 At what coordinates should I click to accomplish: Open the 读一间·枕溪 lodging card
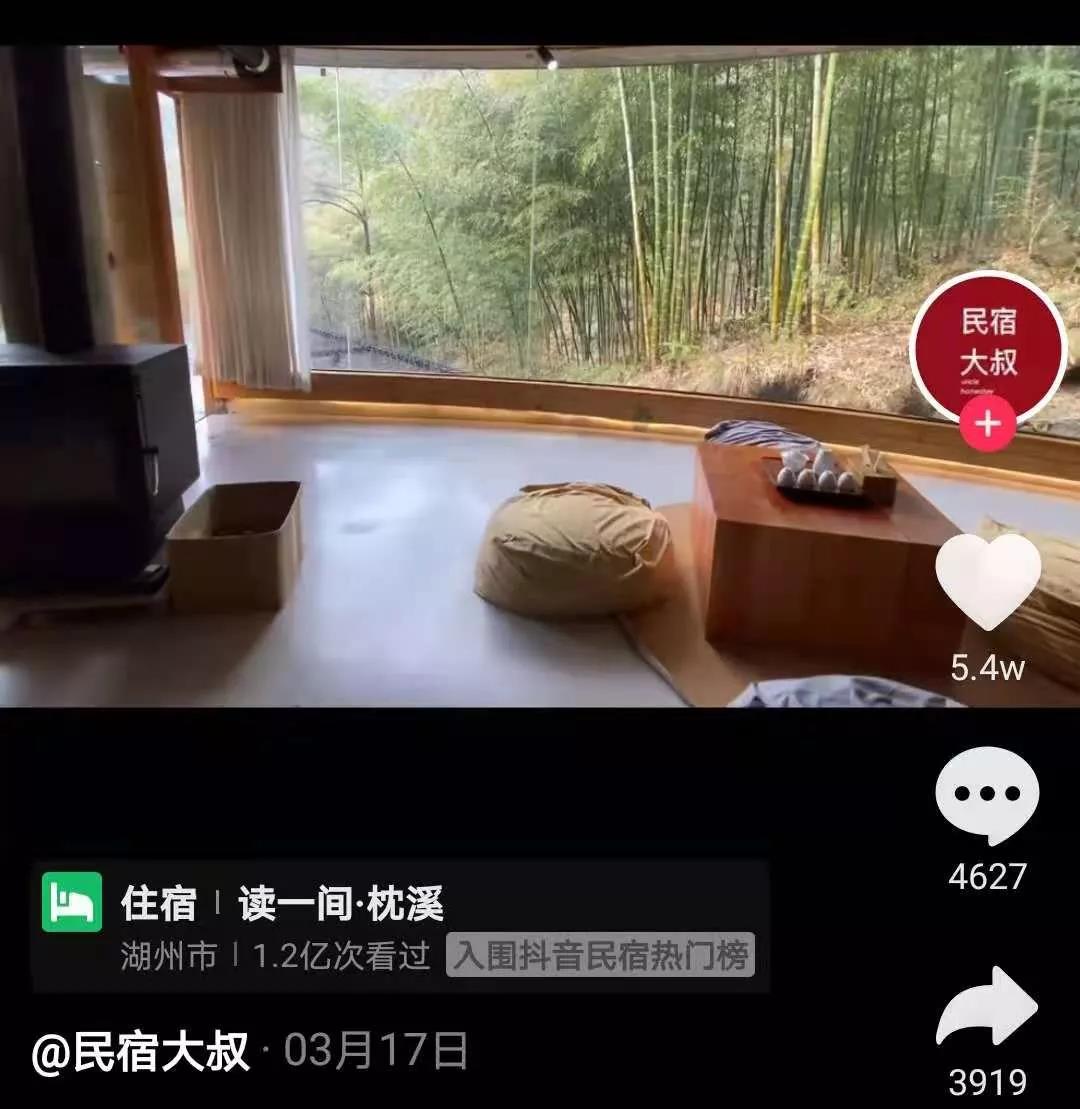click(x=400, y=925)
